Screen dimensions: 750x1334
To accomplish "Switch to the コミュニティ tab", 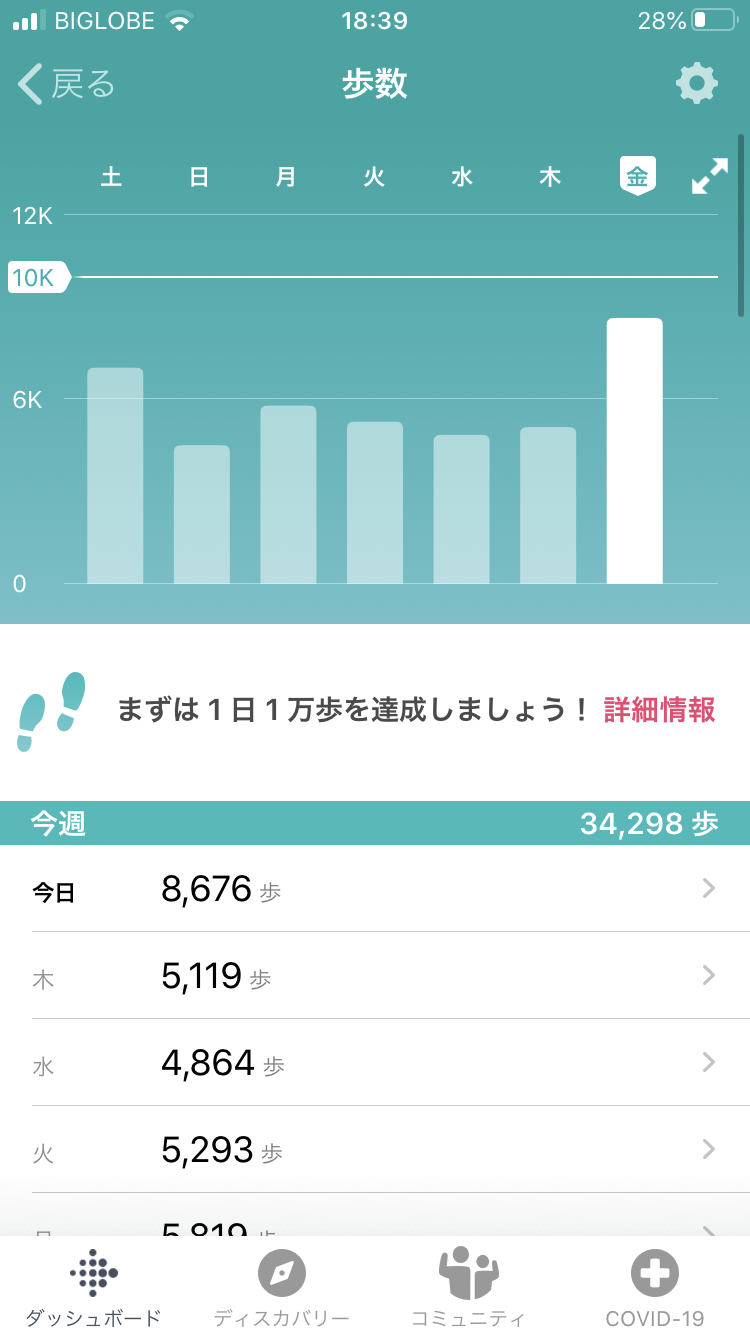I will click(468, 1287).
